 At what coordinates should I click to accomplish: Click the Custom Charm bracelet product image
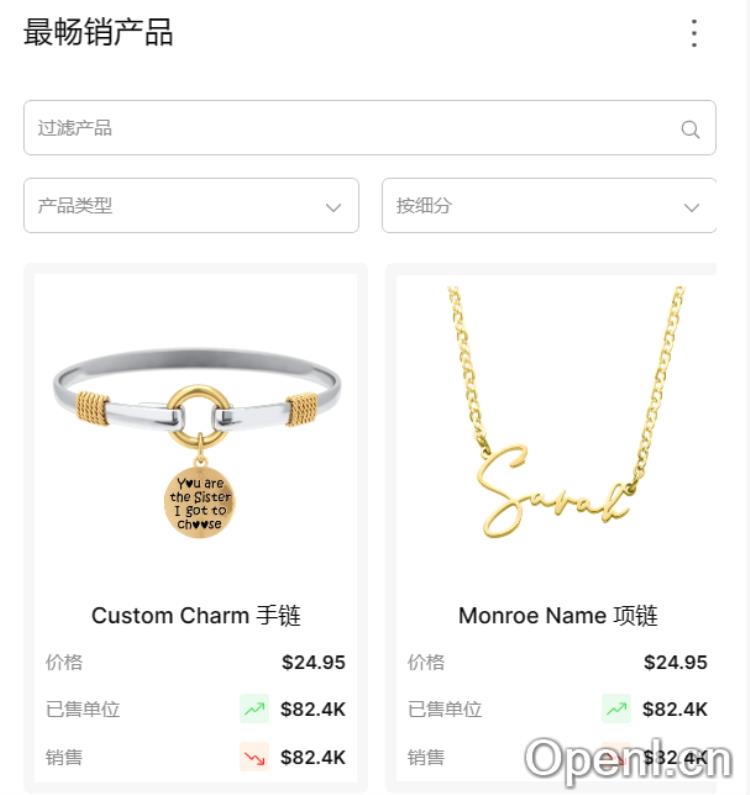196,430
